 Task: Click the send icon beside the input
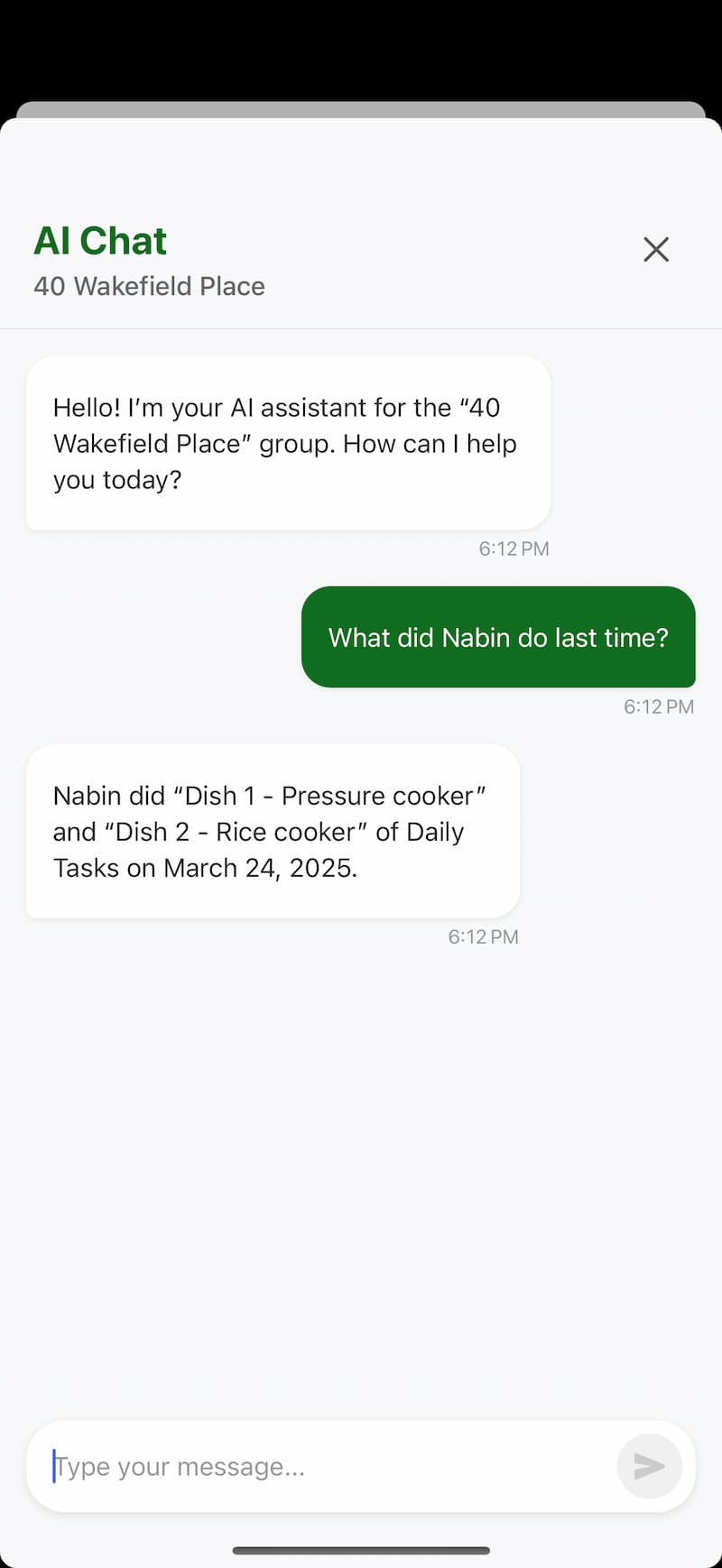point(650,1466)
